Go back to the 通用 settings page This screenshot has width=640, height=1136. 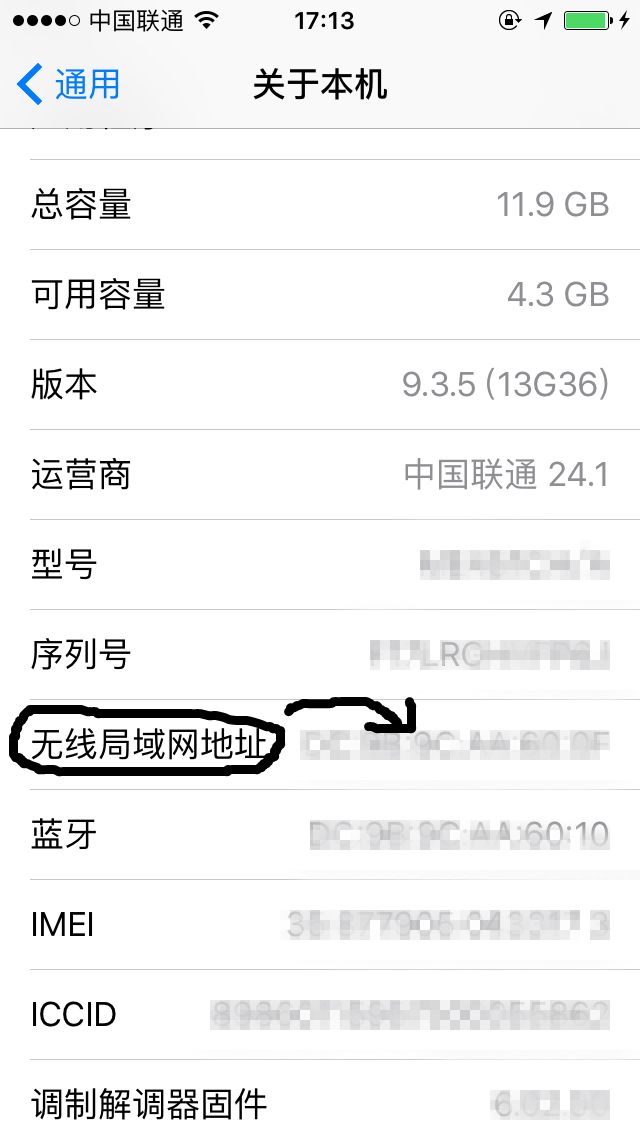tap(68, 84)
